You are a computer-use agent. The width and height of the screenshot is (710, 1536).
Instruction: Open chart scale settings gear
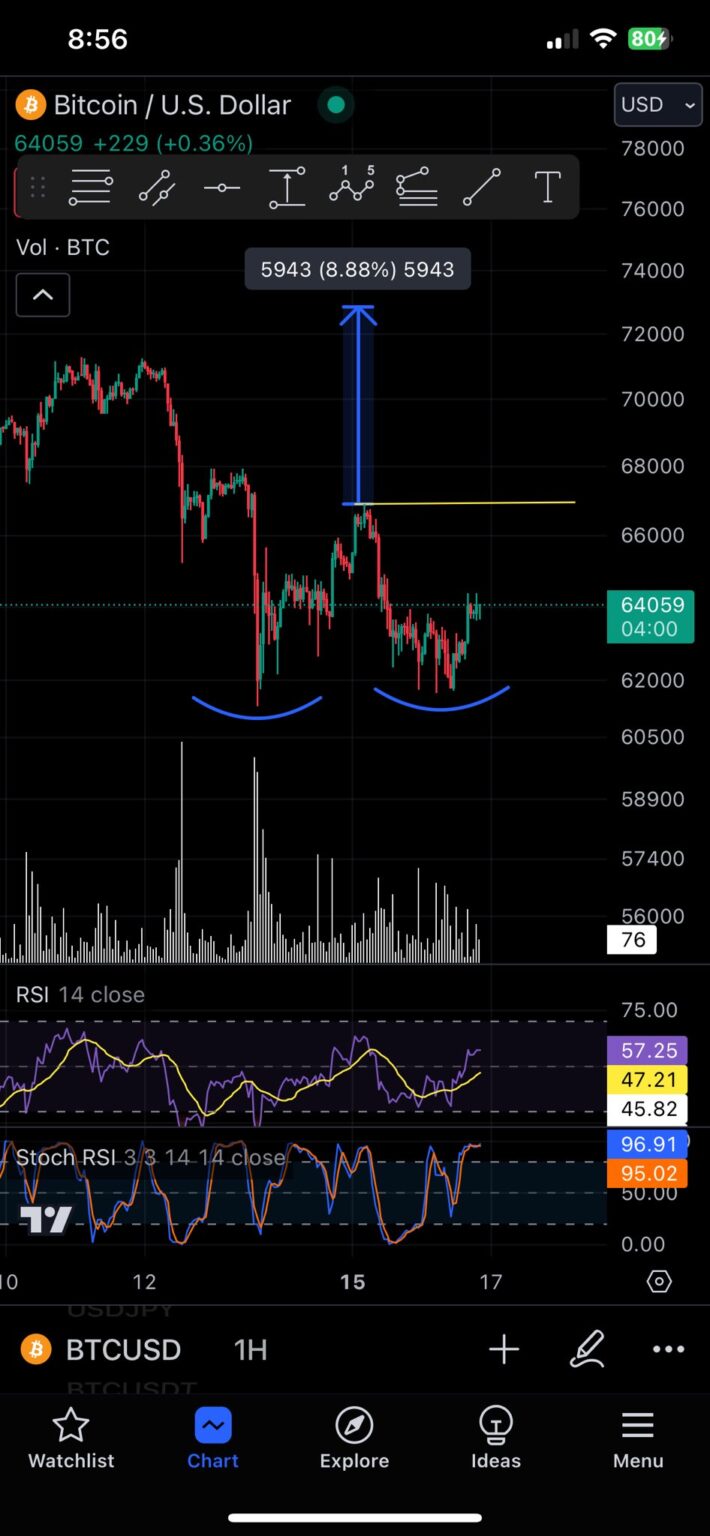[x=659, y=1282]
